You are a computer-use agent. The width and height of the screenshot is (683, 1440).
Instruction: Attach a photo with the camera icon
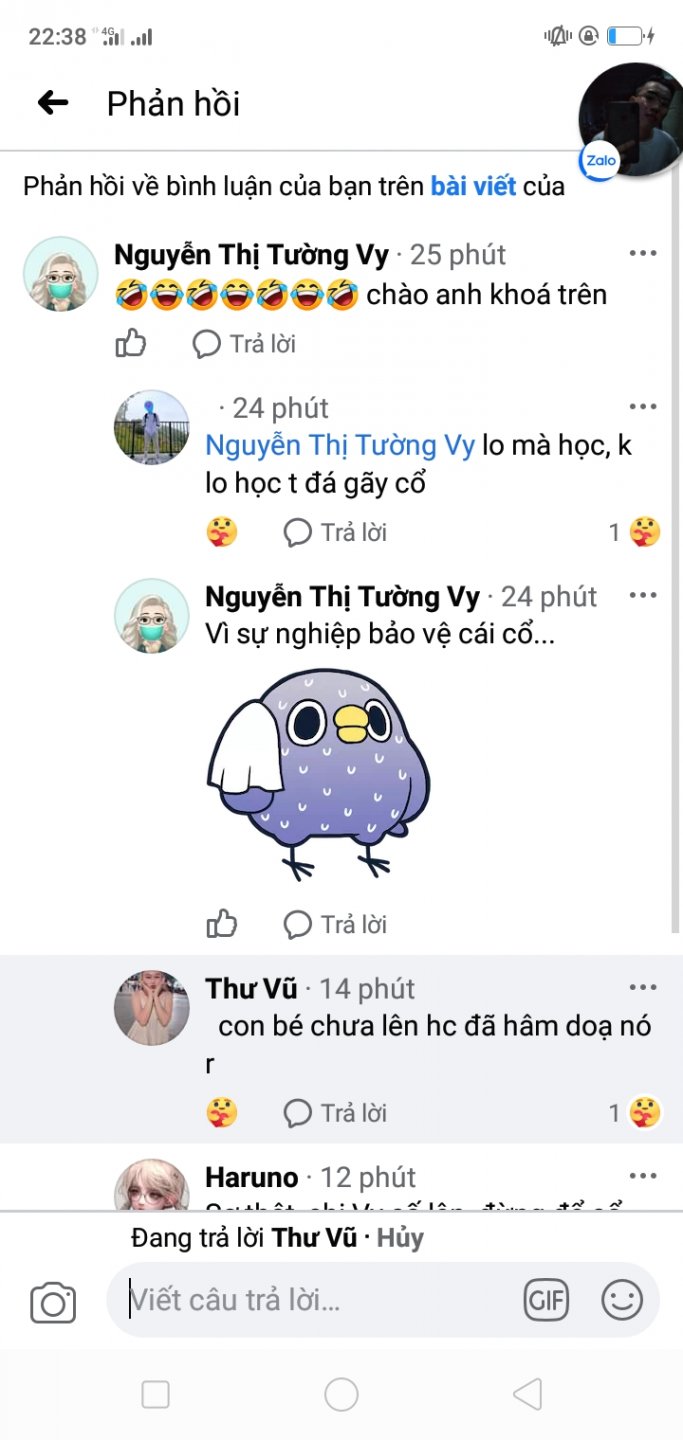tap(53, 1302)
